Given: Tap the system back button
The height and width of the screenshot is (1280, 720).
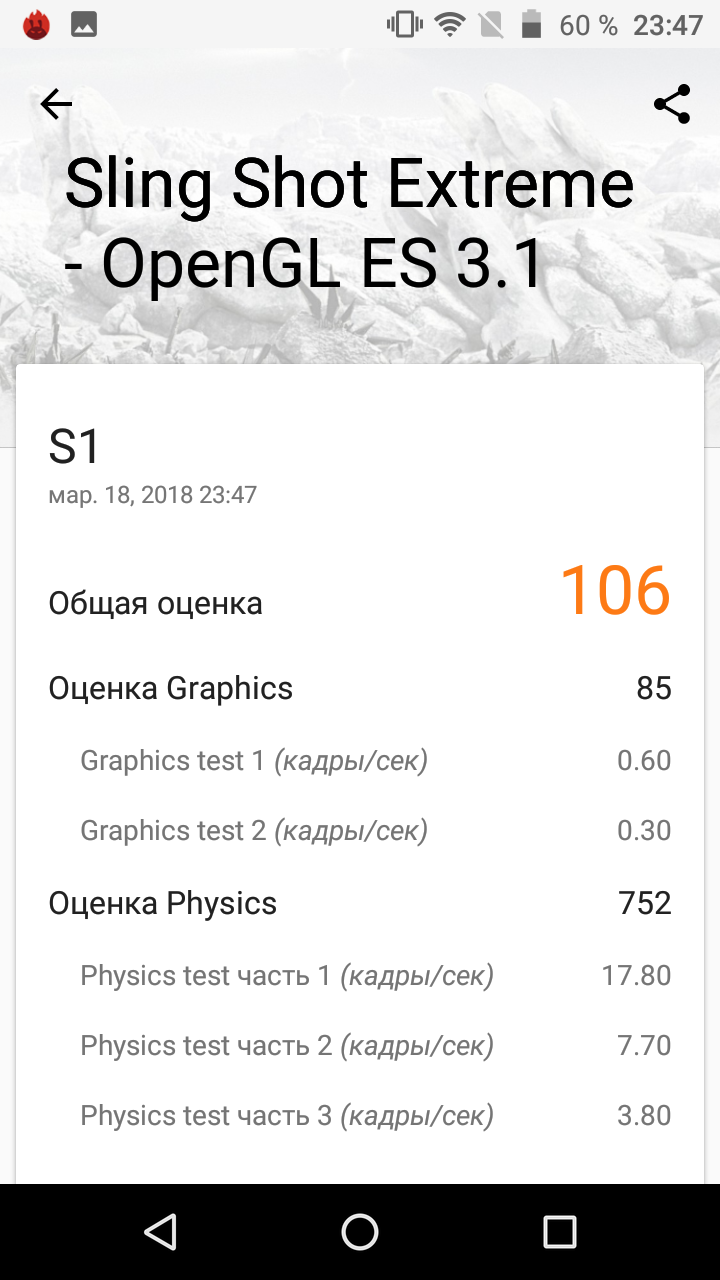Looking at the screenshot, I should click(160, 1232).
